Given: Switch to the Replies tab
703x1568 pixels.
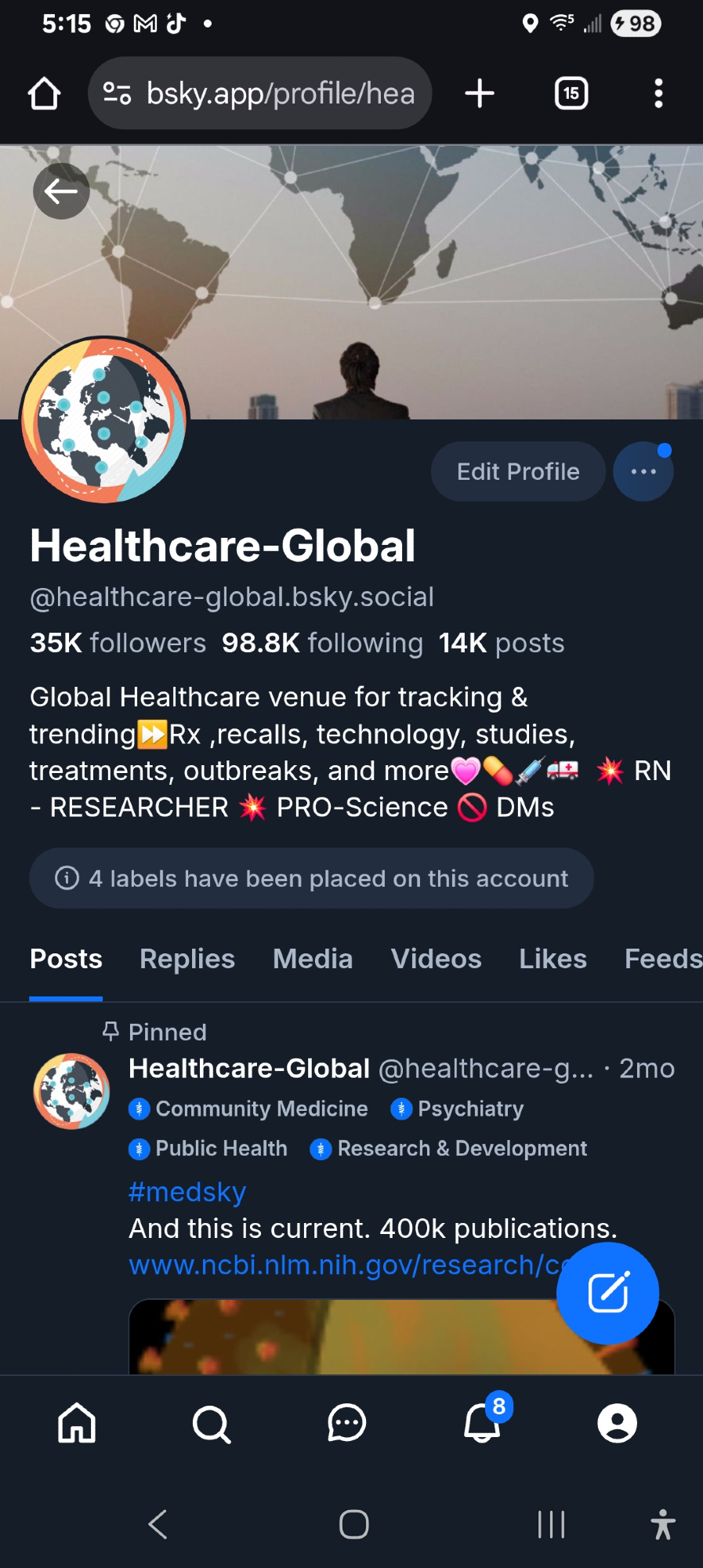Looking at the screenshot, I should [187, 960].
